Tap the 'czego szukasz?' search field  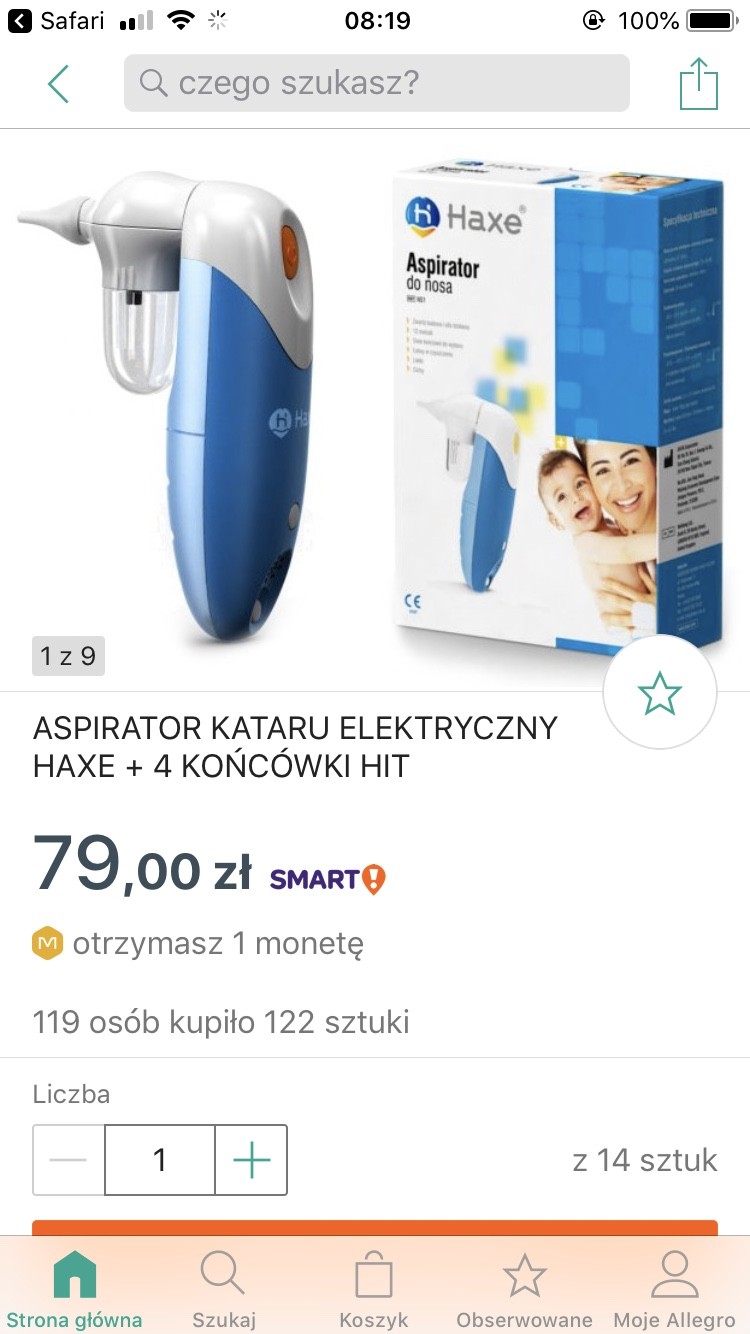point(376,83)
